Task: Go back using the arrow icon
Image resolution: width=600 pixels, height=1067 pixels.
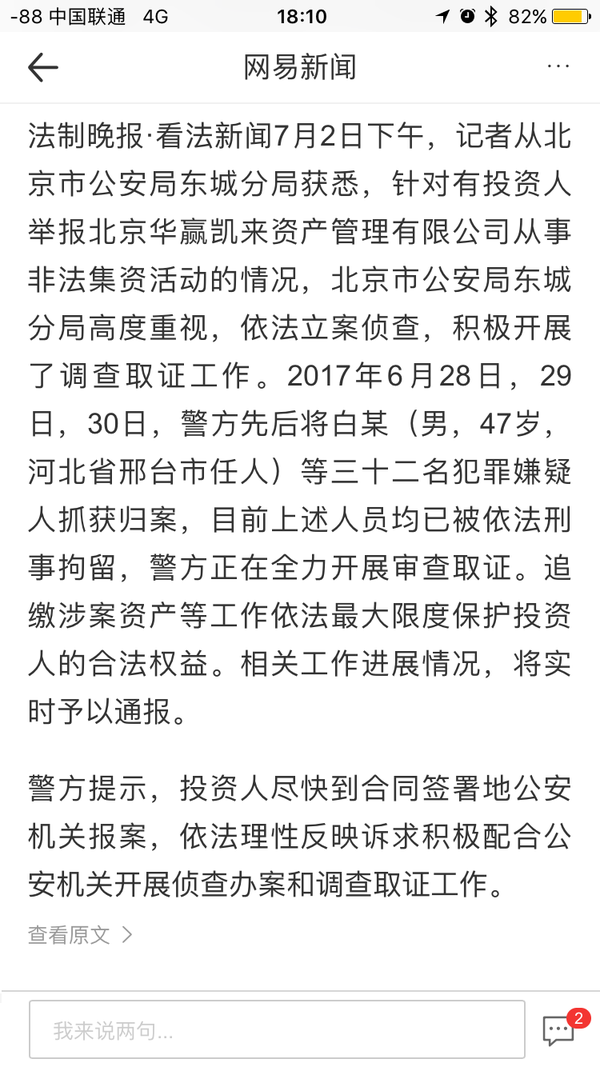Action: tap(43, 67)
